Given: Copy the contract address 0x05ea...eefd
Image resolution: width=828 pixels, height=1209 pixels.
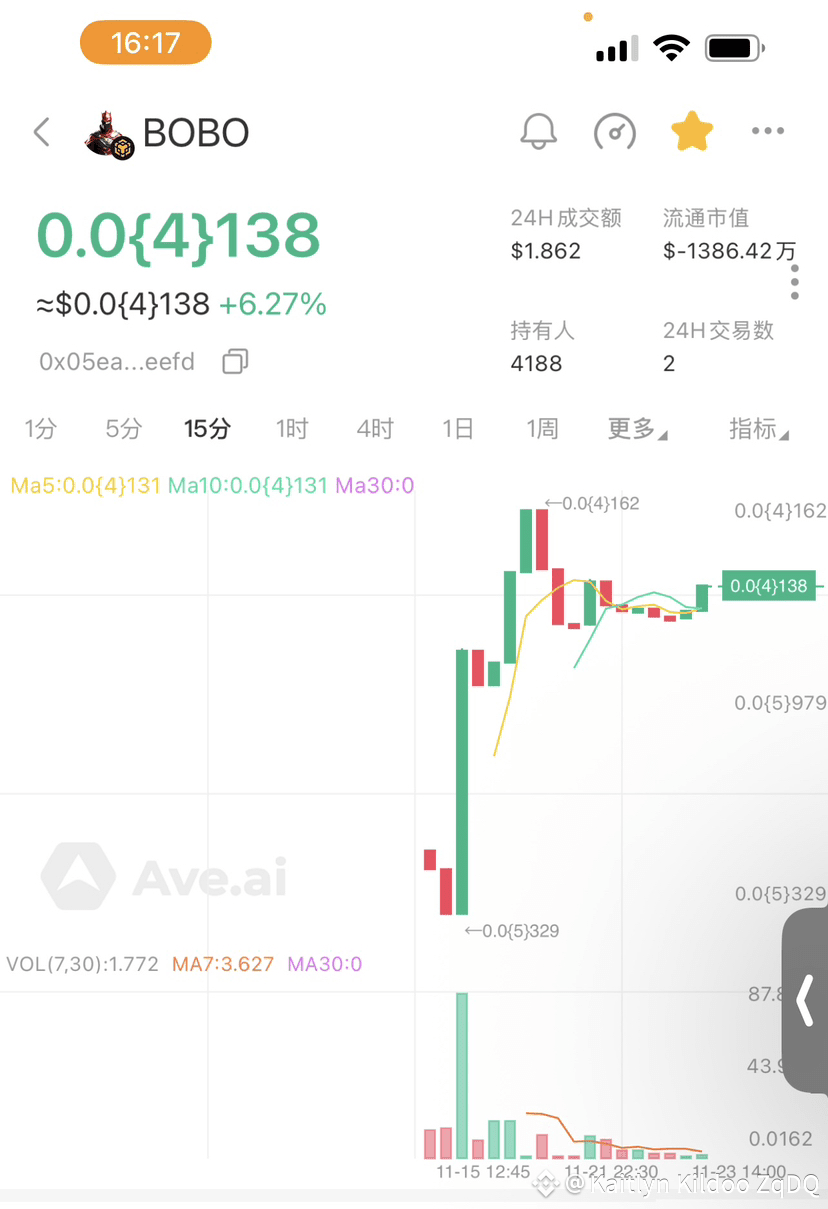Looking at the screenshot, I should click(x=235, y=361).
